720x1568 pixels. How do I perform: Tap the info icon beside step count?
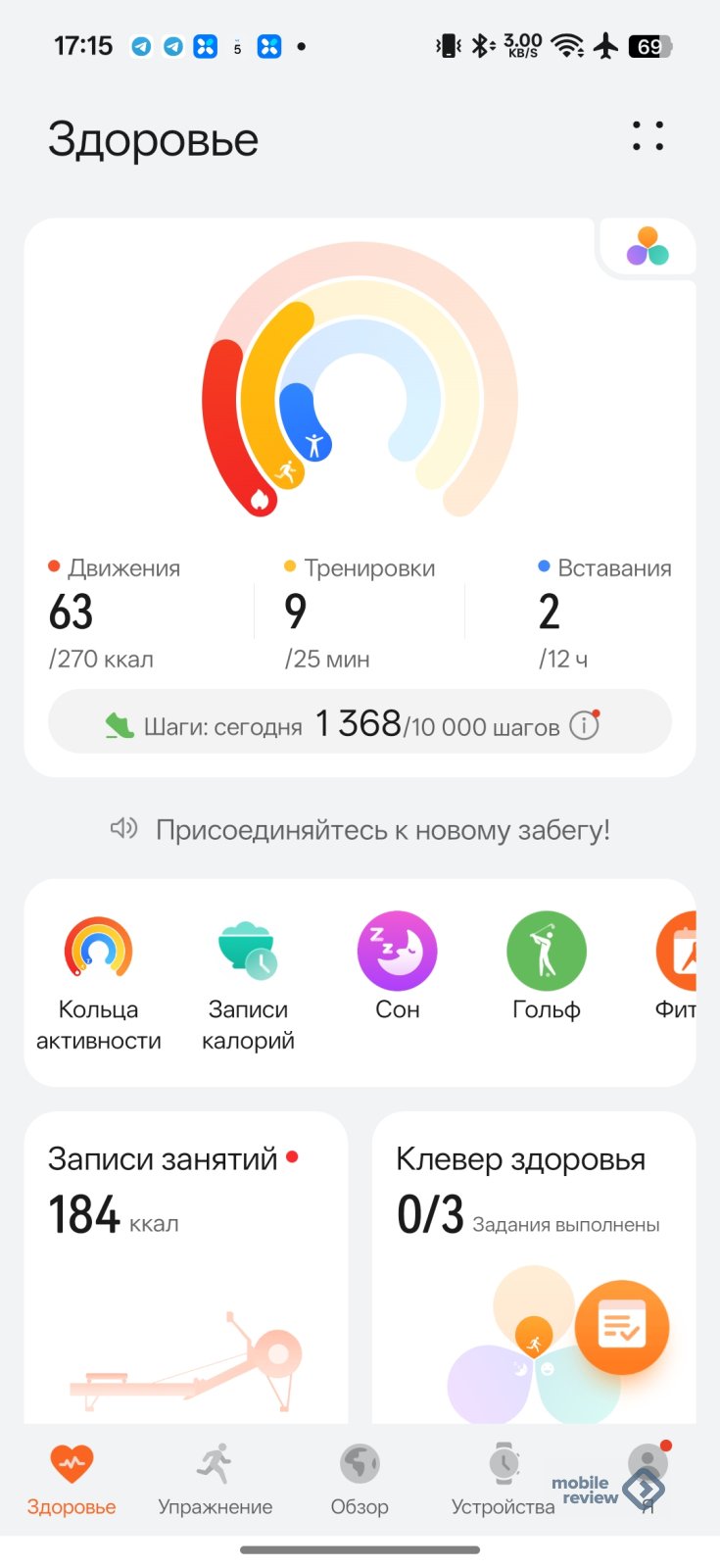tap(585, 725)
